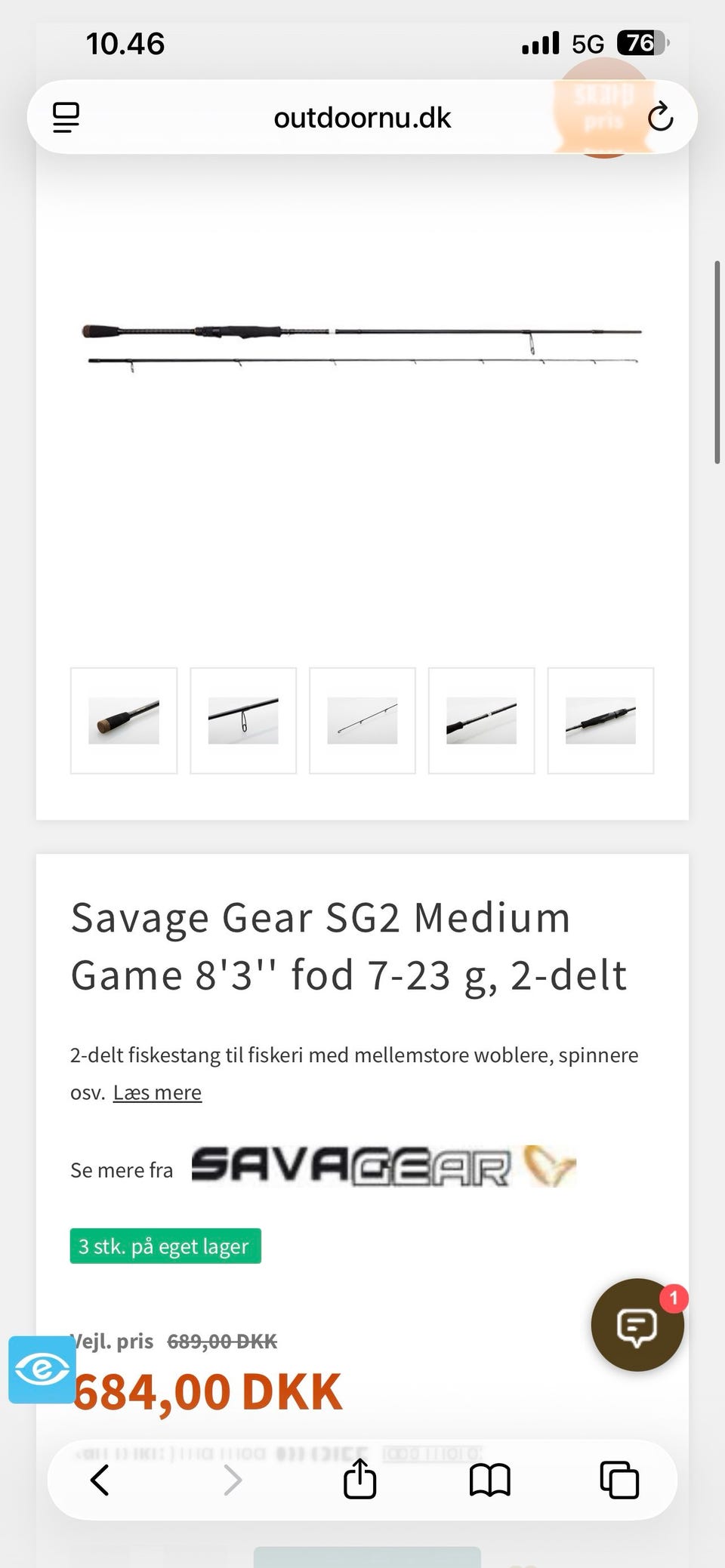
Task: Show open browser tabs
Action: [x=619, y=1480]
